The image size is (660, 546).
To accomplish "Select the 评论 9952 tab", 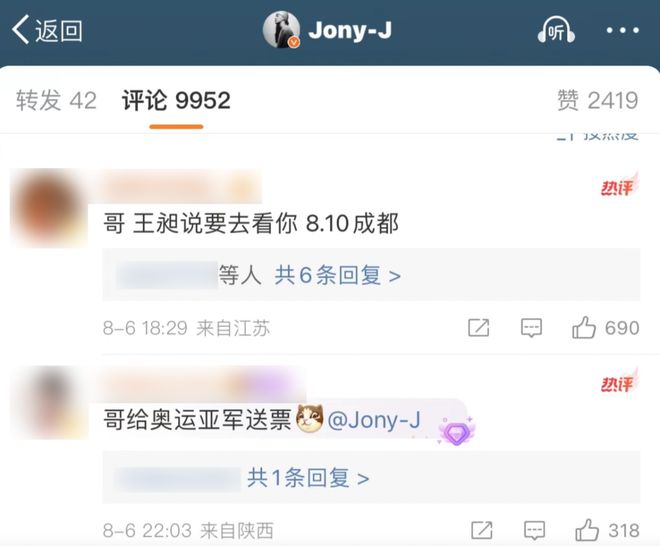I will 176,101.
